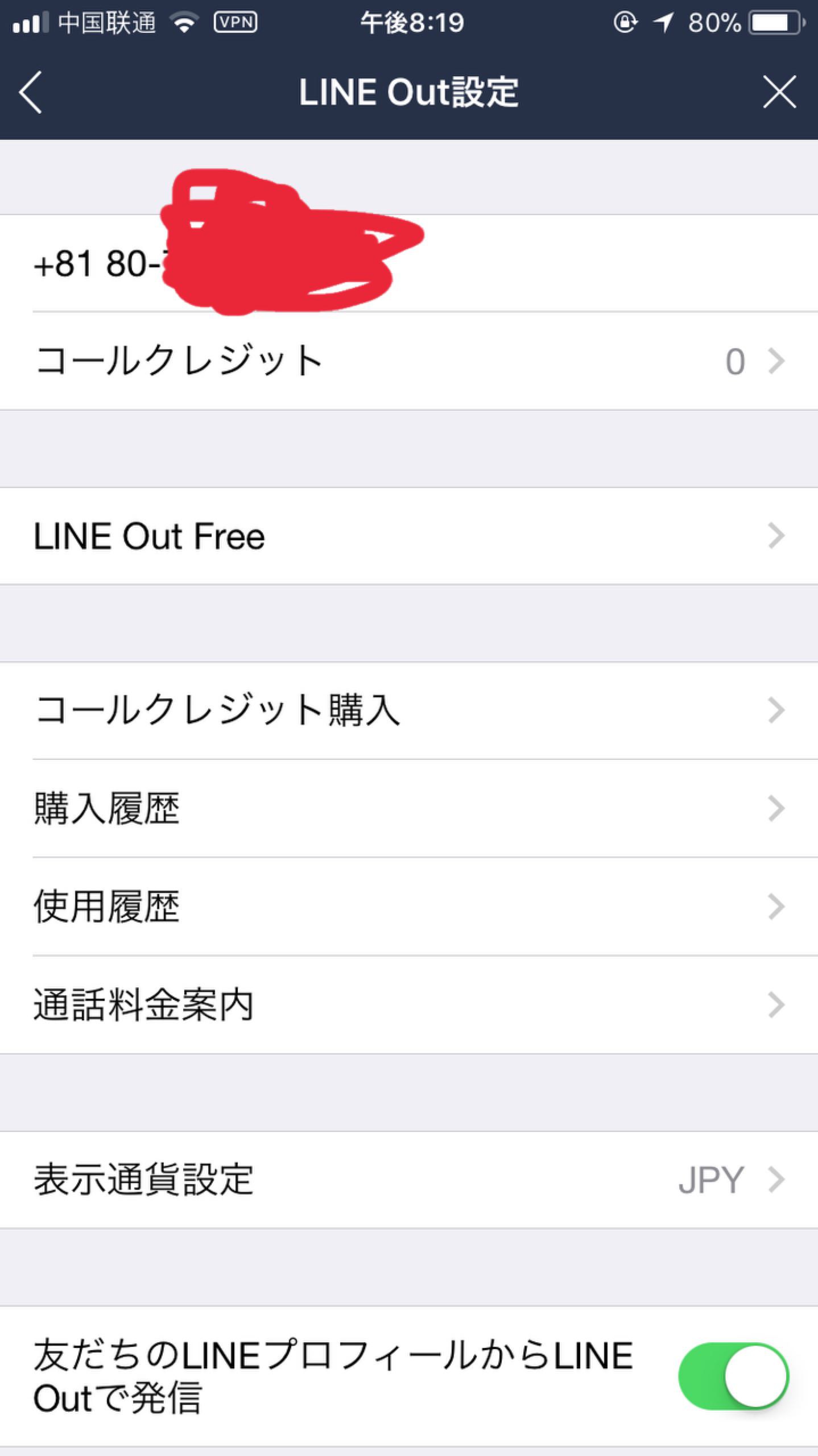View 使用履歴 usage history
Viewport: 818px width, 1456px height.
(x=408, y=906)
